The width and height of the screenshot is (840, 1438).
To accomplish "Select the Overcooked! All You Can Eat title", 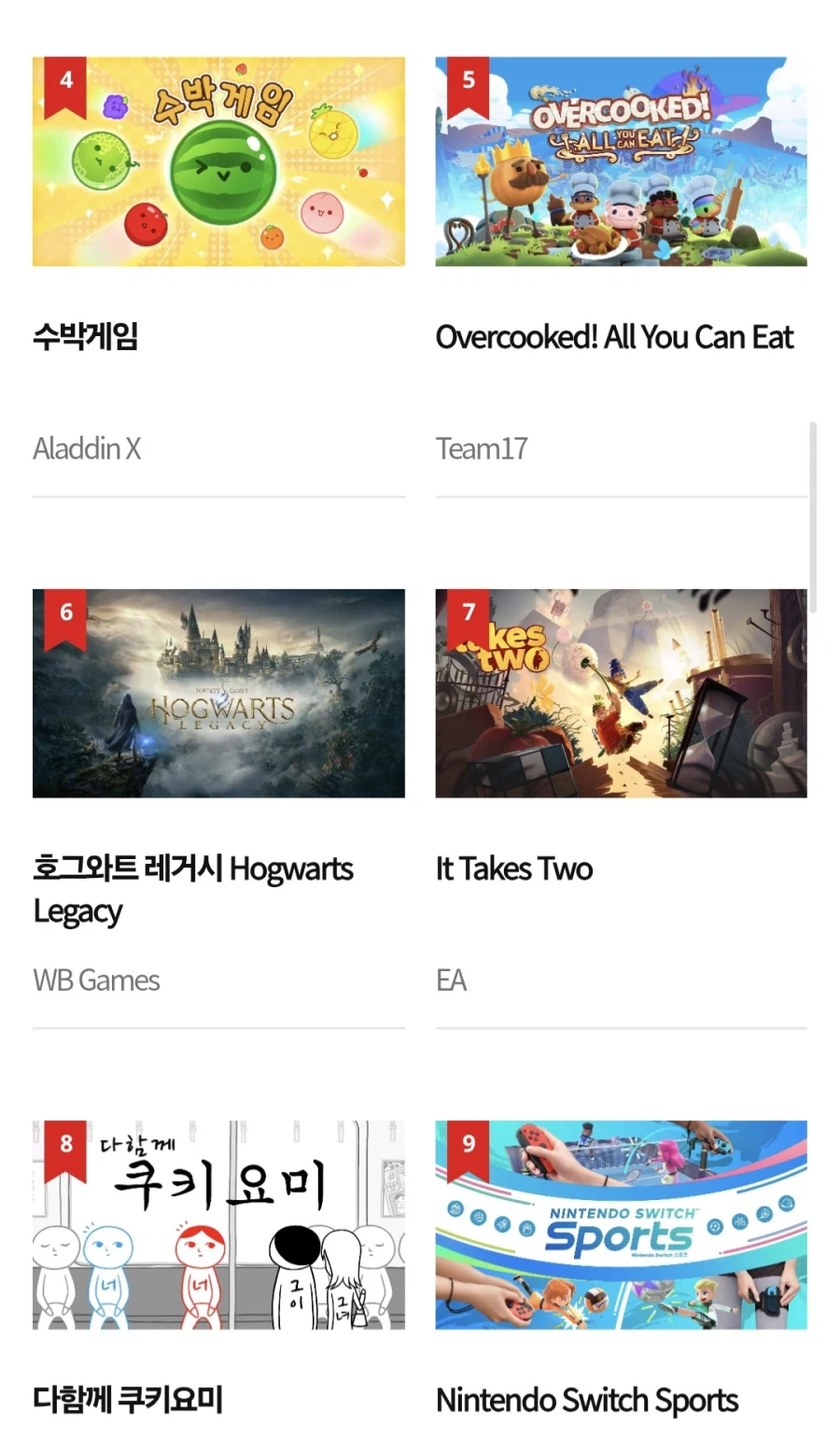I will (614, 338).
